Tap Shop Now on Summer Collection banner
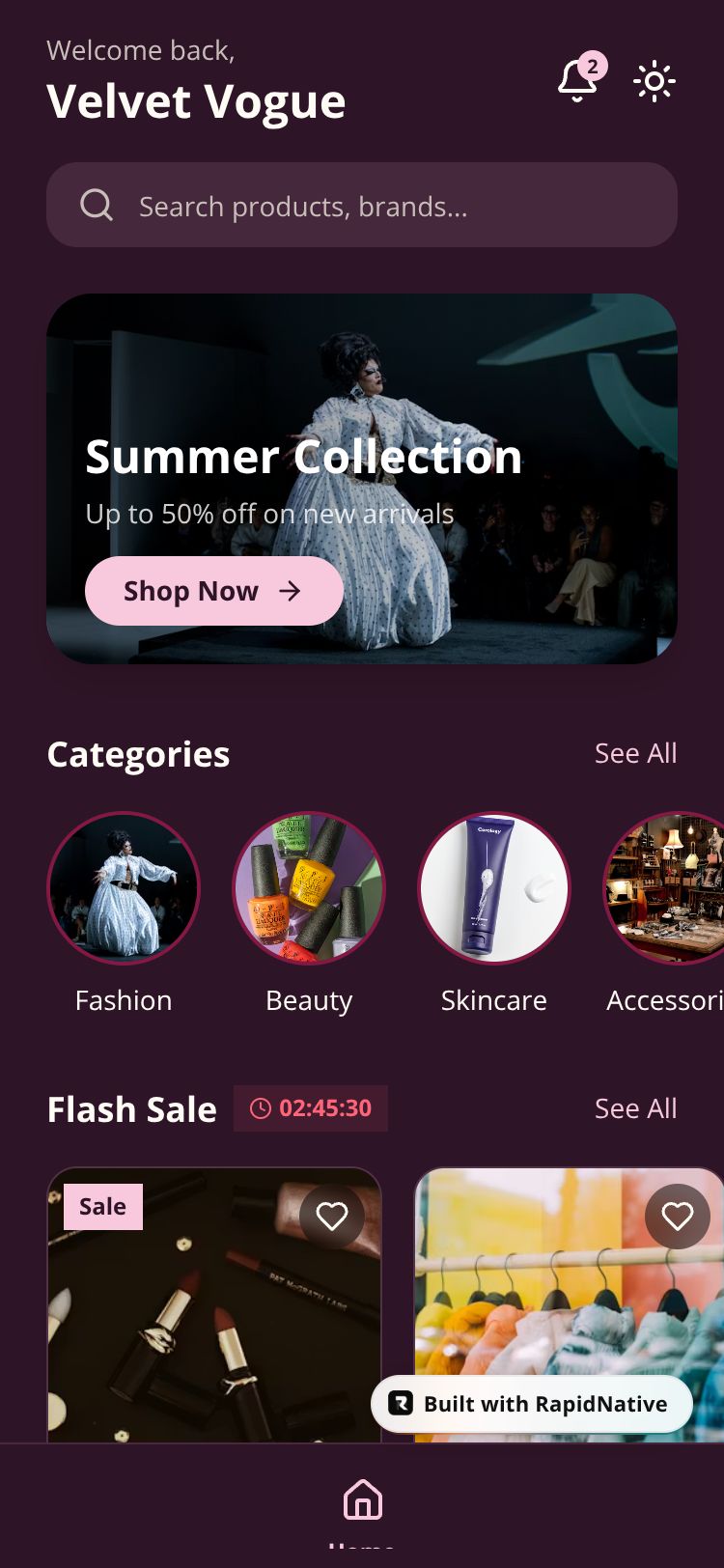724x1568 pixels. 213,591
